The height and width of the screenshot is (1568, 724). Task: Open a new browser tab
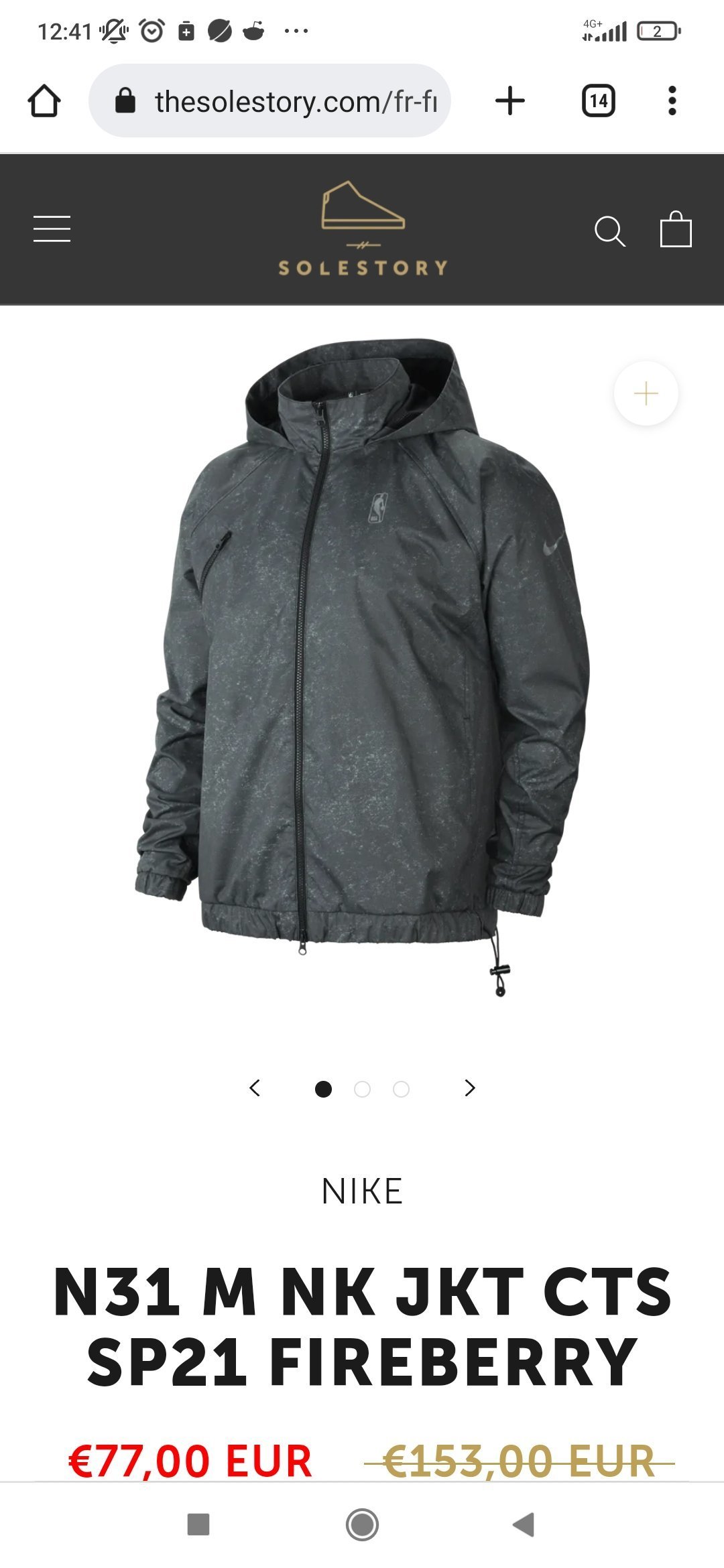point(510,101)
